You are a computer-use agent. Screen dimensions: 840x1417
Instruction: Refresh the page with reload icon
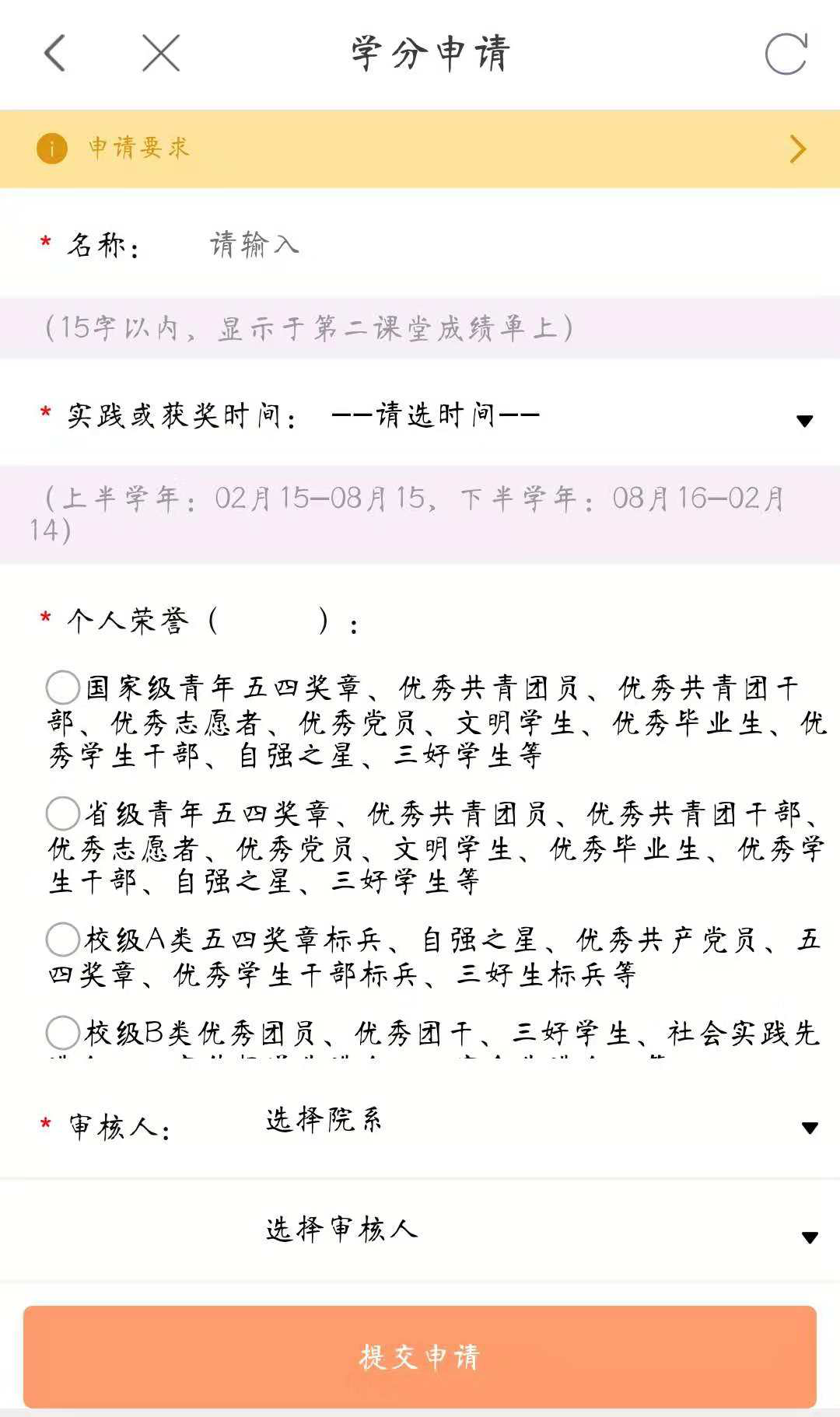[x=786, y=54]
